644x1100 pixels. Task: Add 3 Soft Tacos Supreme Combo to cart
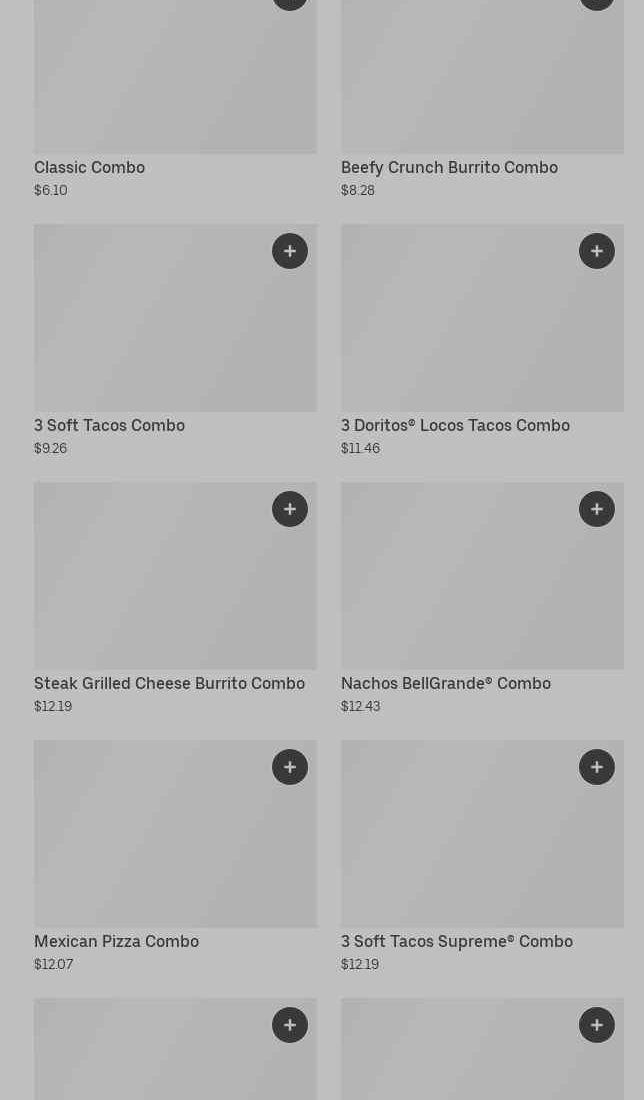[x=597, y=767]
